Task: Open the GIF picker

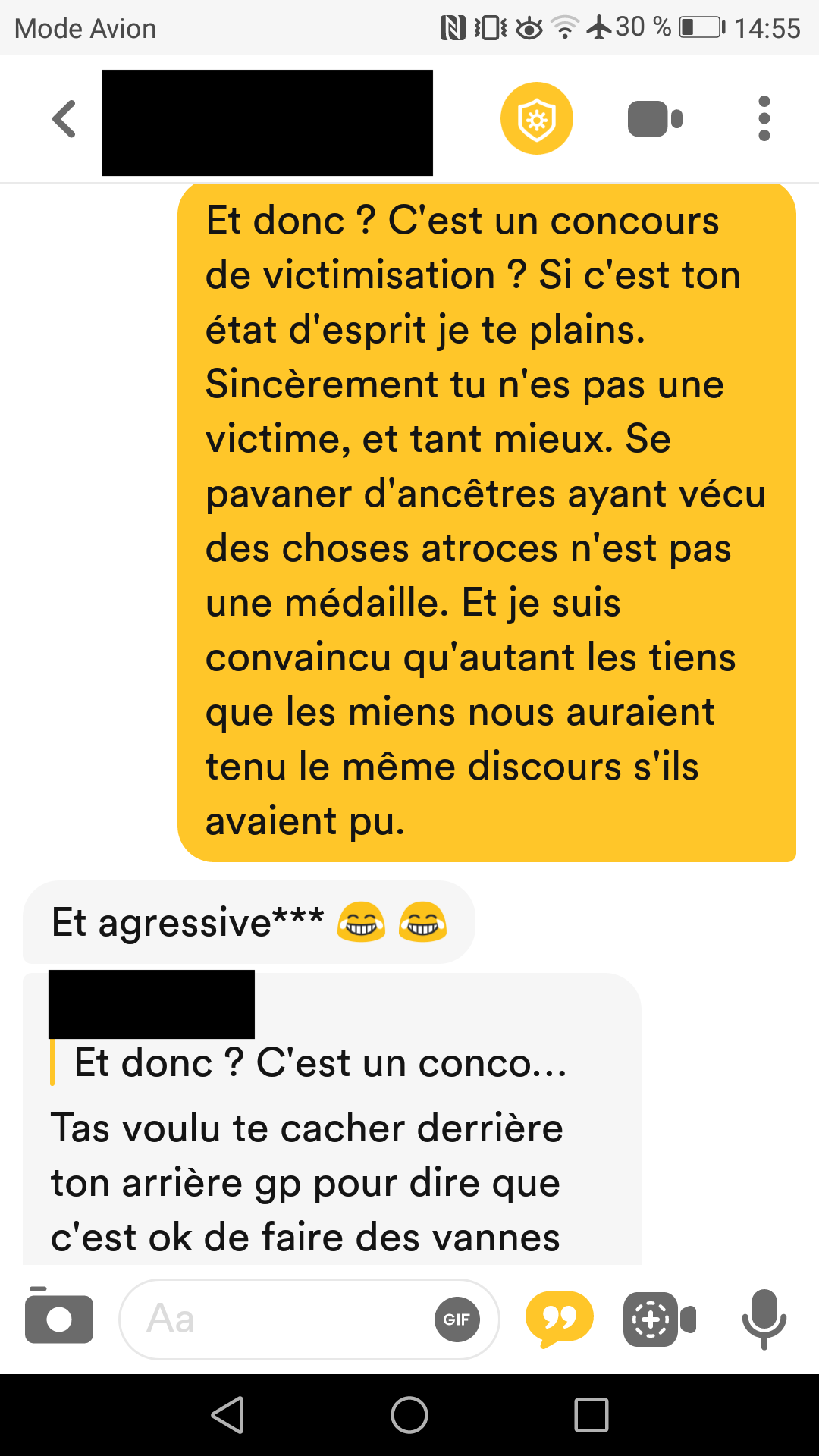Action: point(457,1319)
